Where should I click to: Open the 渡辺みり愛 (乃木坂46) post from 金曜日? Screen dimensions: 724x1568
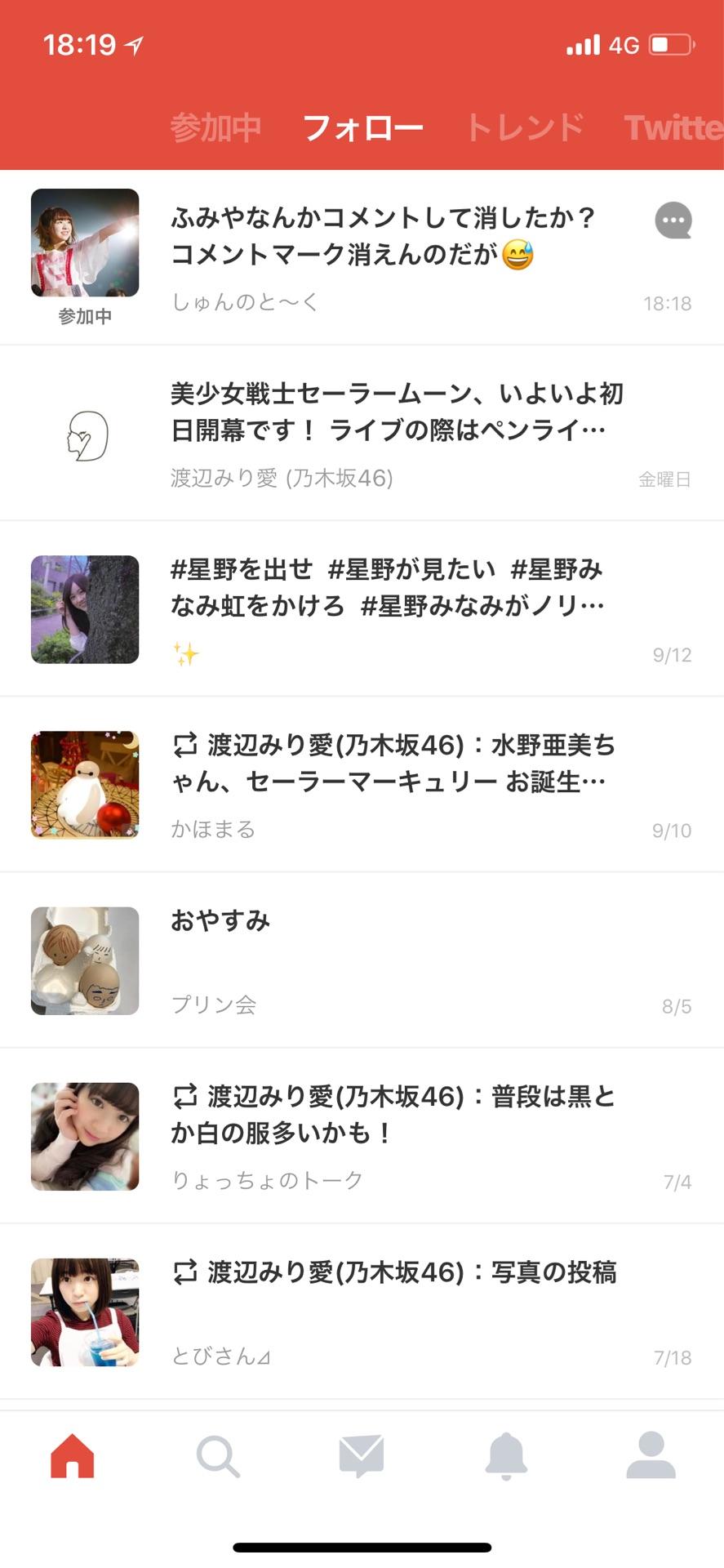pos(384,433)
